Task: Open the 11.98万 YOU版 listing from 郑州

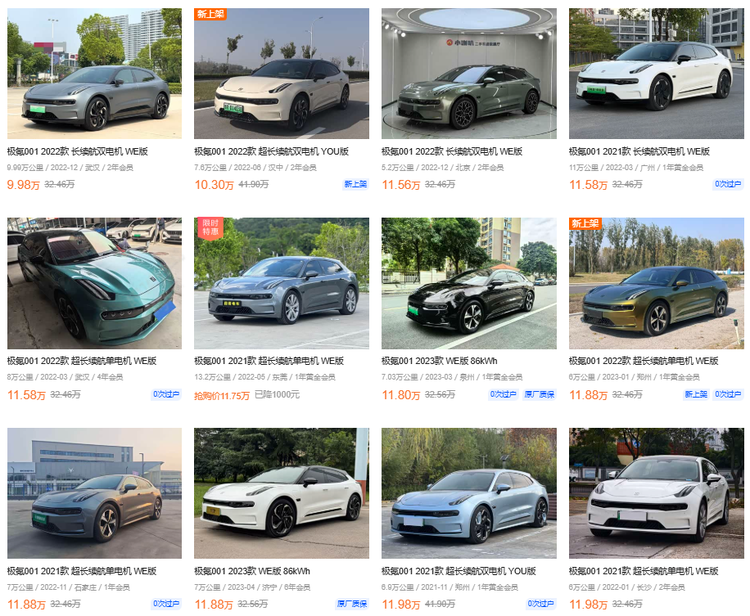Action: [x=468, y=493]
